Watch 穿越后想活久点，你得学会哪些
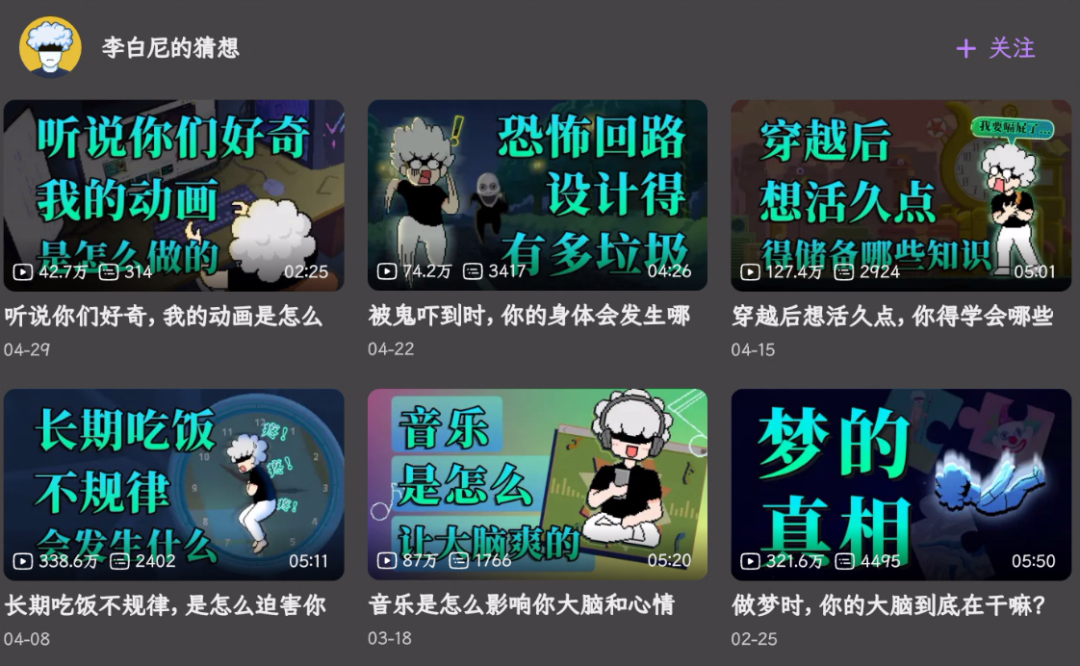 click(x=901, y=195)
